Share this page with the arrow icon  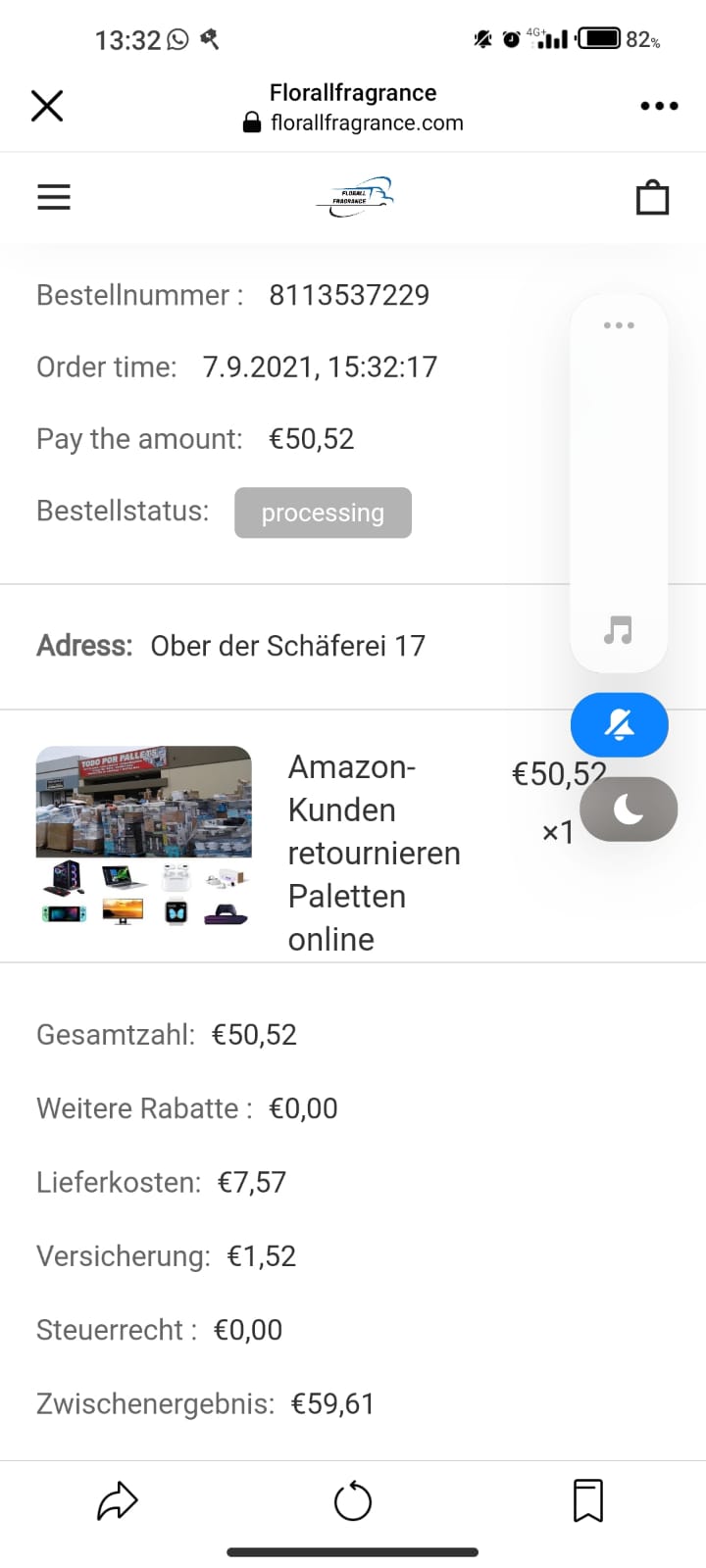118,1500
